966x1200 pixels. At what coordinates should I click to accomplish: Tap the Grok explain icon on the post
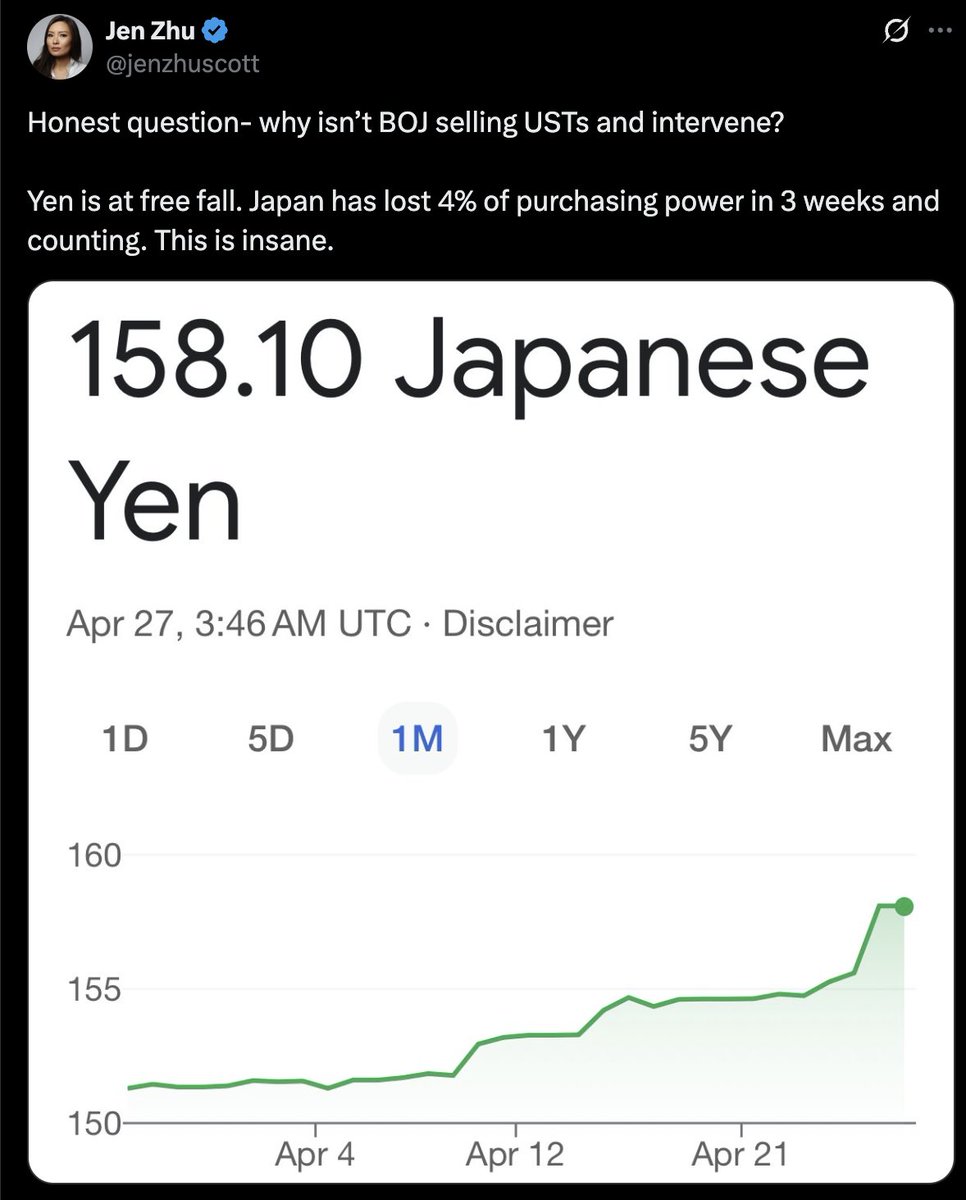click(x=884, y=31)
